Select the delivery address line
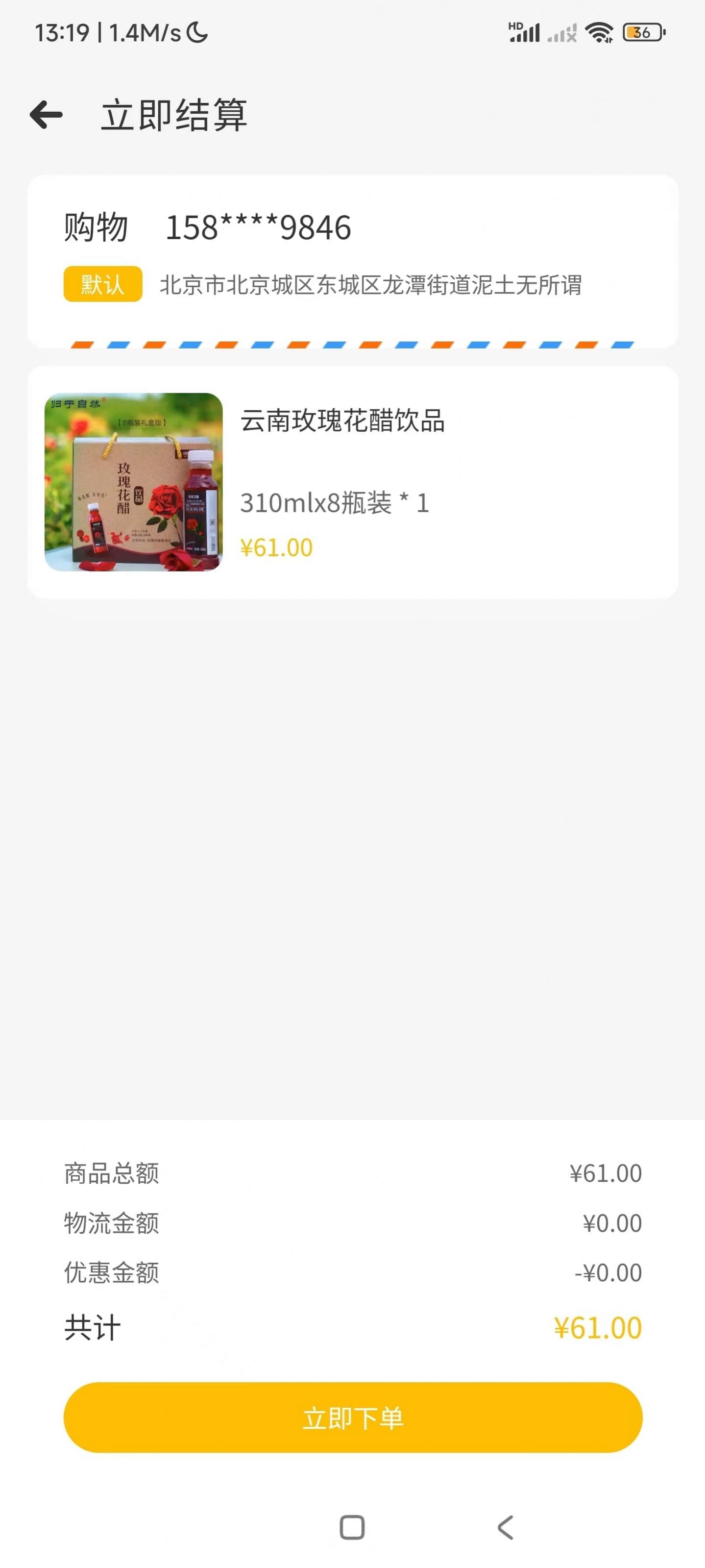The width and height of the screenshot is (705, 1568). 371,285
